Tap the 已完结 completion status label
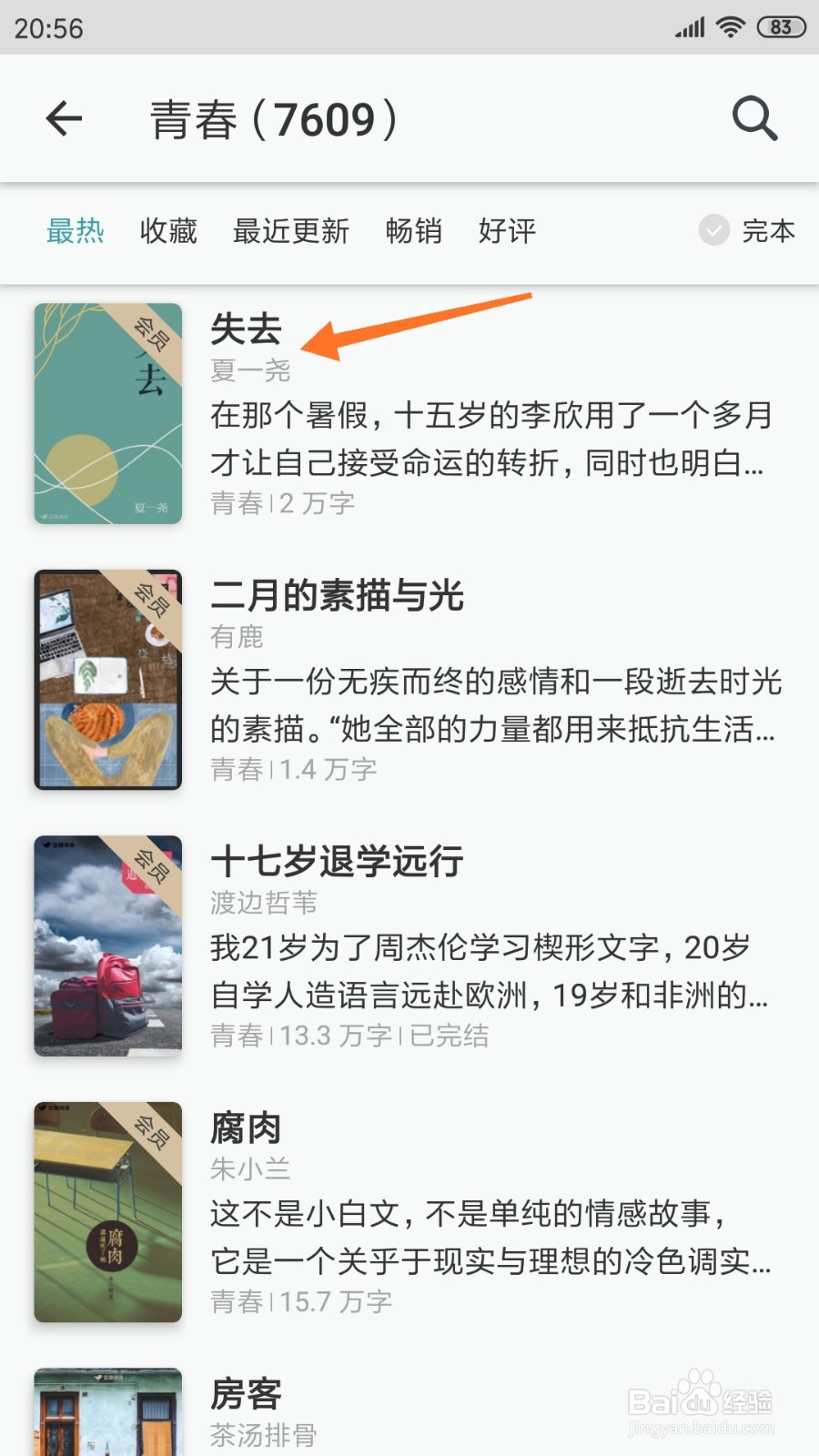This screenshot has width=819, height=1456. tap(447, 1036)
